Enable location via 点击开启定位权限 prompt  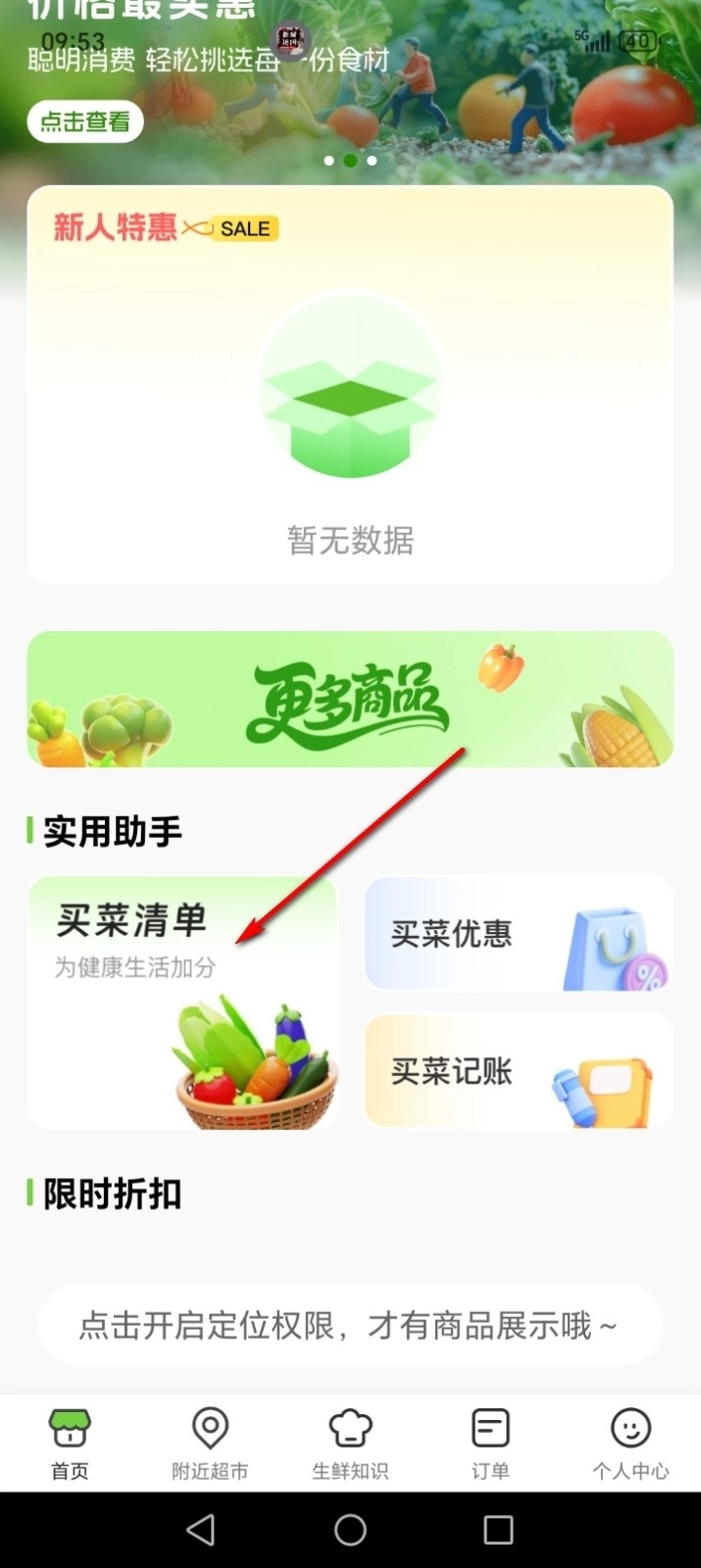click(350, 1326)
